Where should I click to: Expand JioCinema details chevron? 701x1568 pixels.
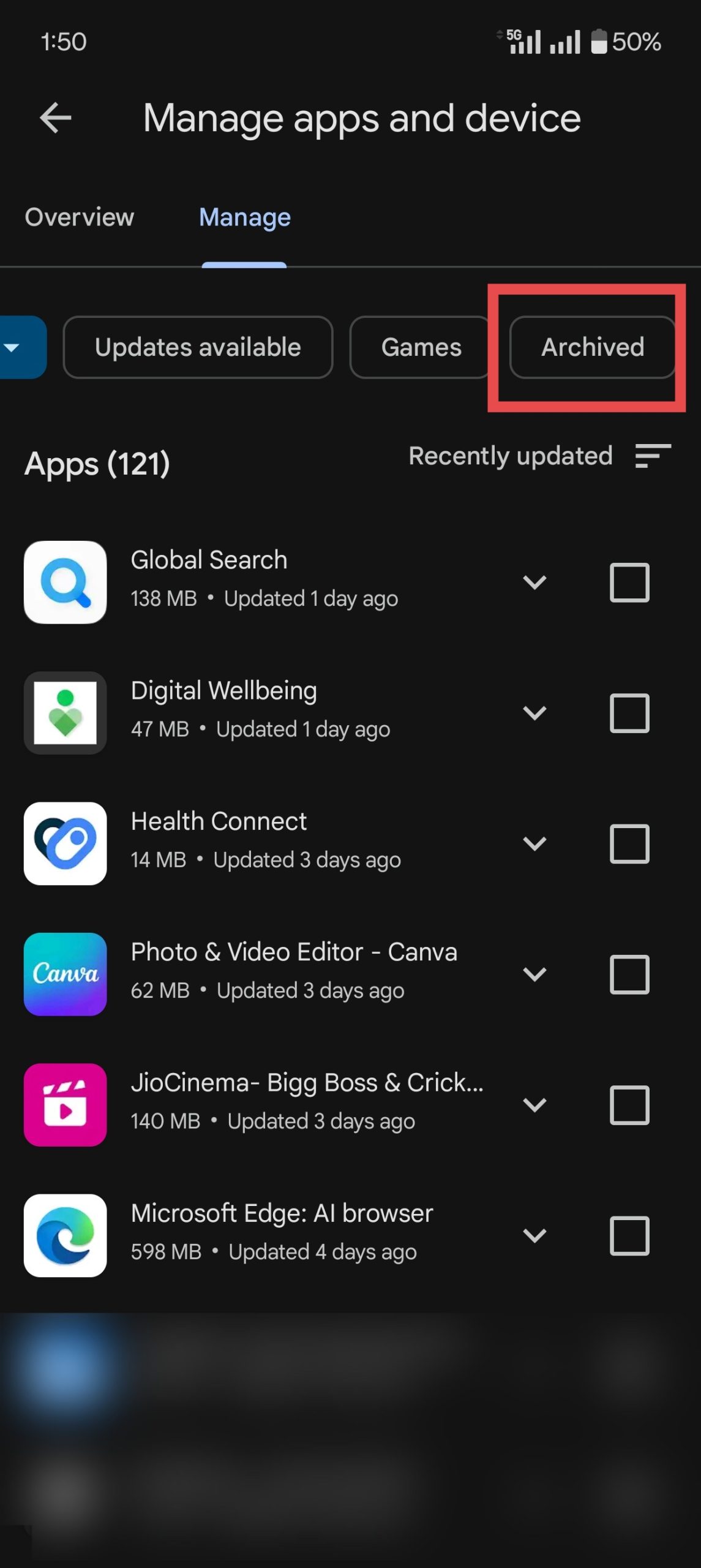pyautogui.click(x=534, y=1104)
